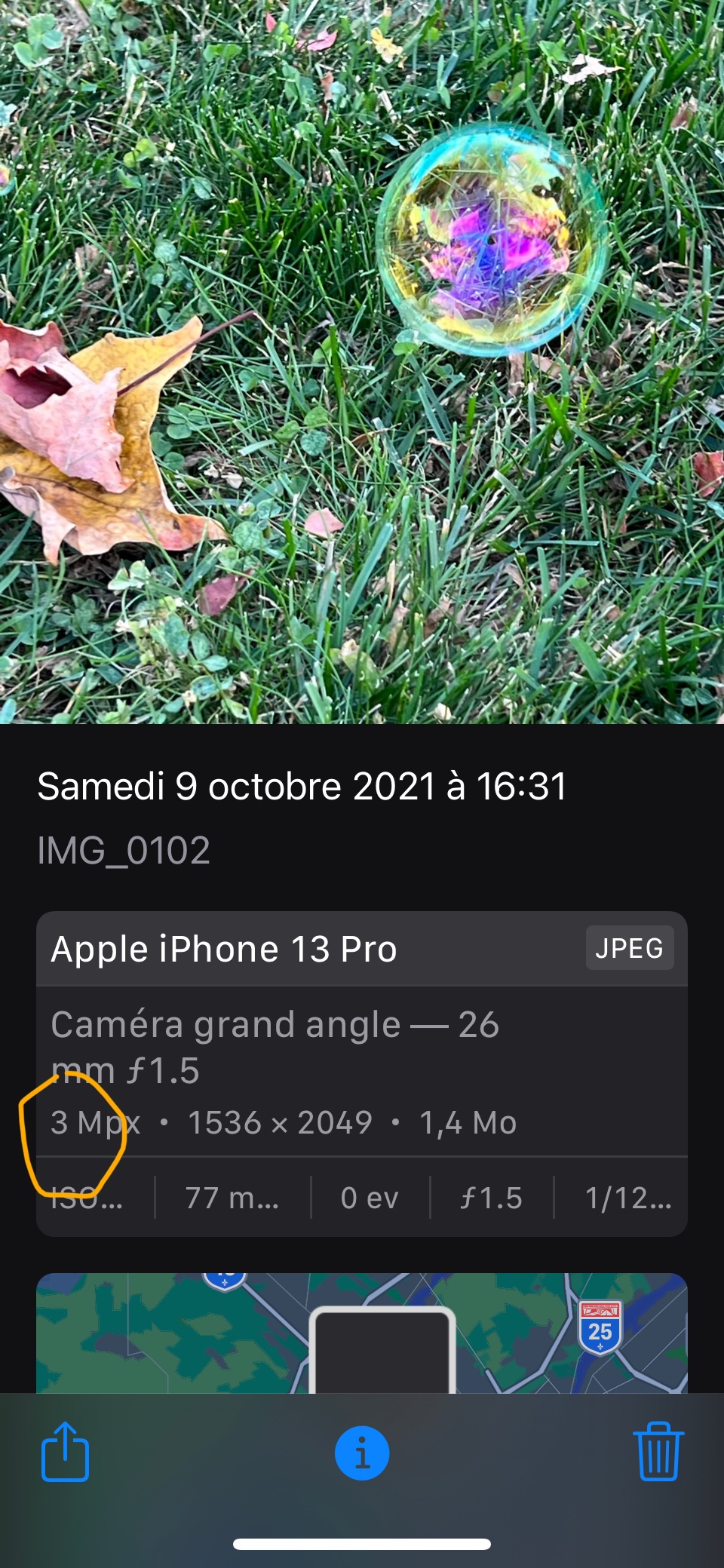Share this photo with the share icon

click(x=65, y=1451)
